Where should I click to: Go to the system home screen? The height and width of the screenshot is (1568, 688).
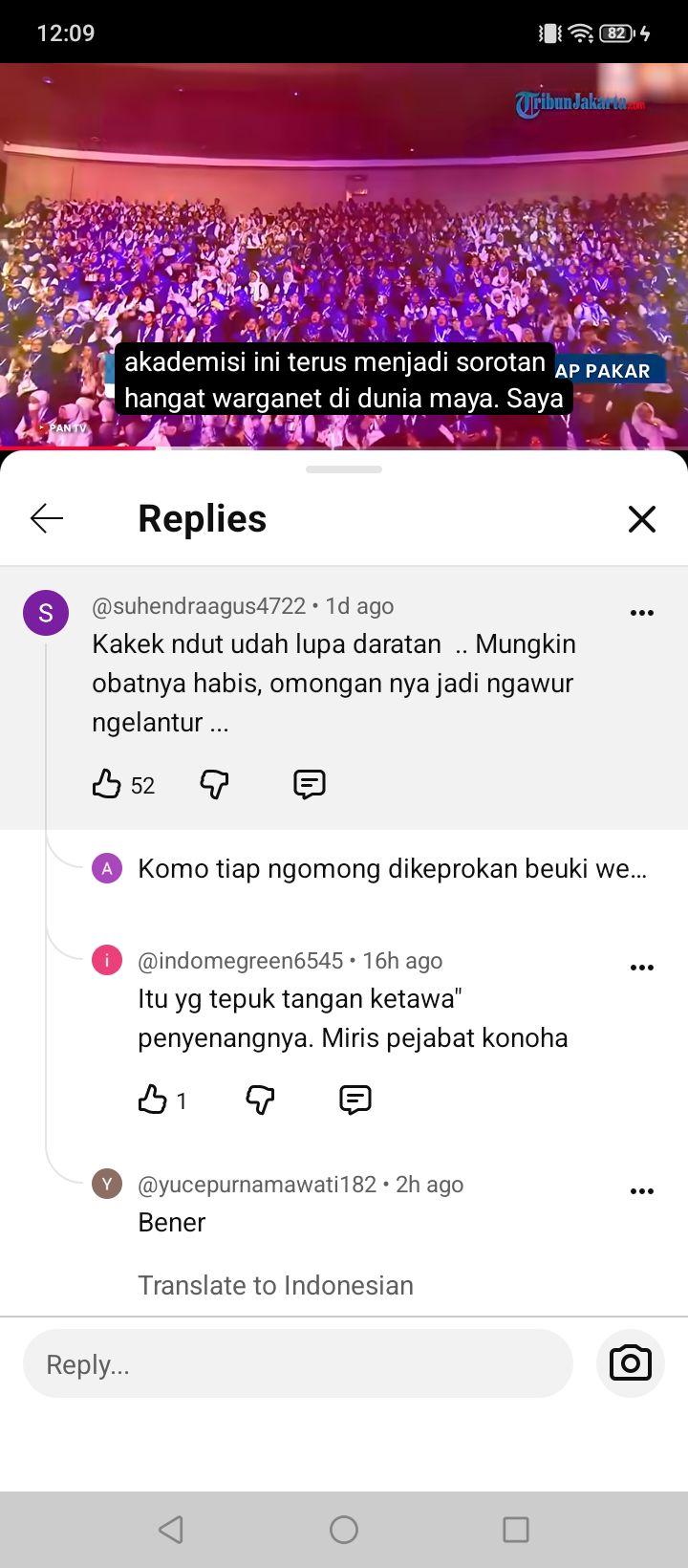tap(344, 1530)
